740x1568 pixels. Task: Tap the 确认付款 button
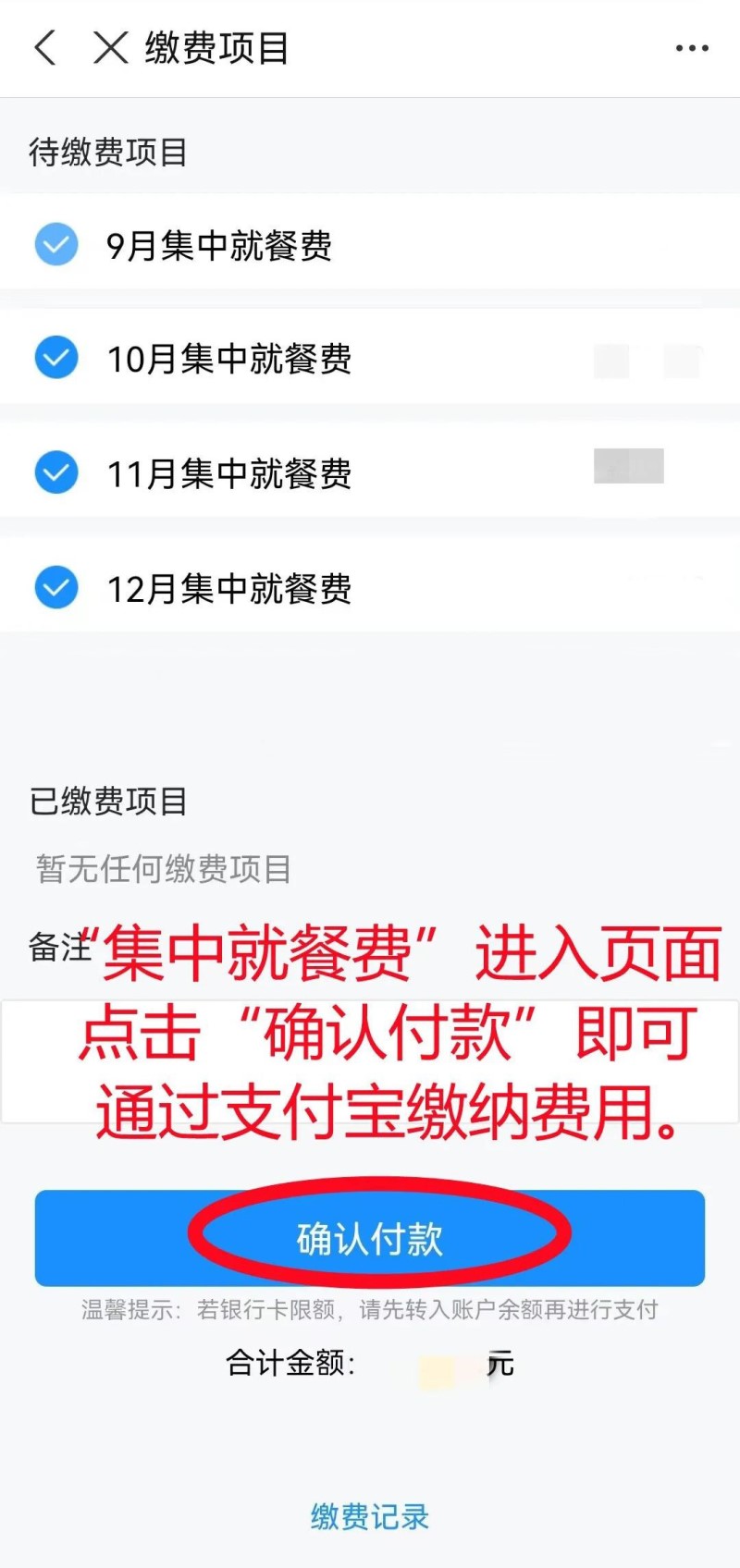[x=370, y=1238]
